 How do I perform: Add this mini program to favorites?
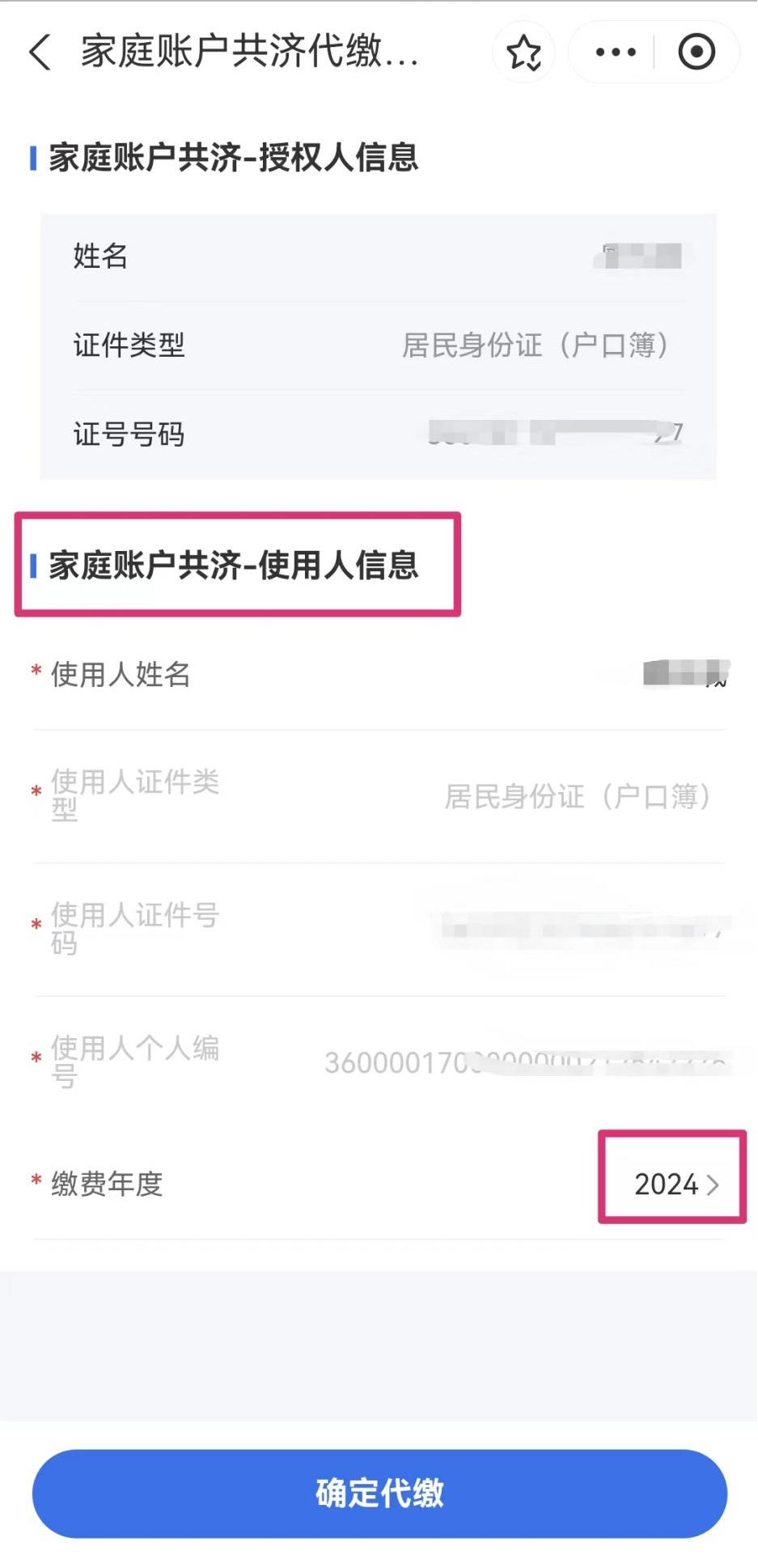(x=523, y=53)
